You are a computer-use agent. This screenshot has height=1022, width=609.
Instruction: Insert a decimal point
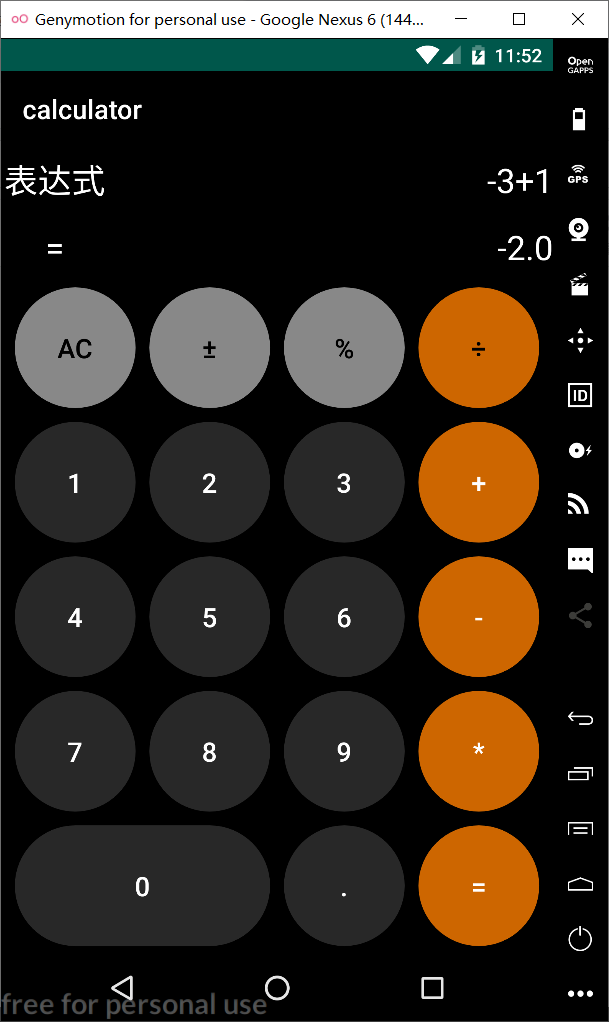click(x=344, y=886)
